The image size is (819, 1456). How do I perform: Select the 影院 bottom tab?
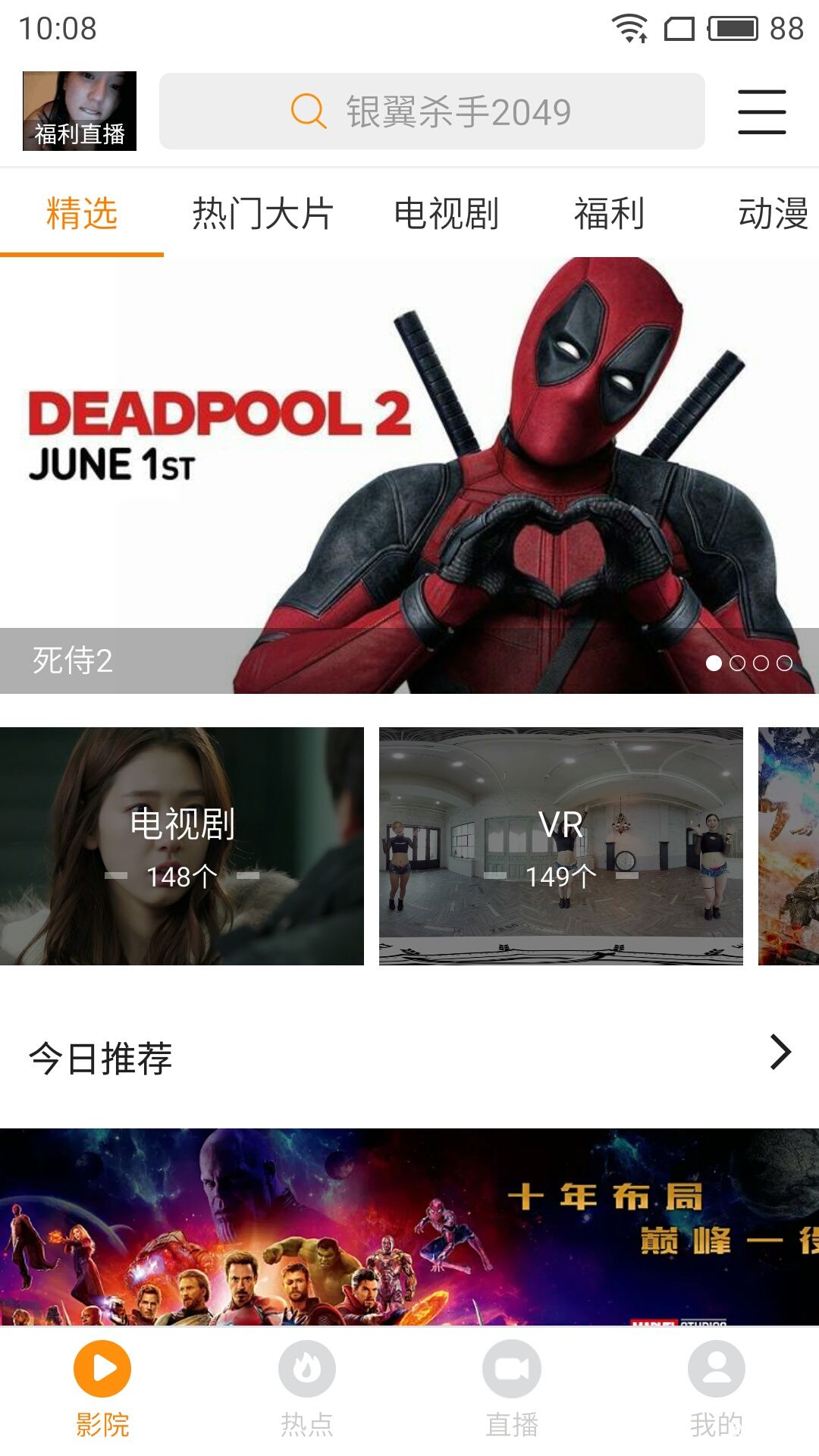pyautogui.click(x=102, y=1388)
